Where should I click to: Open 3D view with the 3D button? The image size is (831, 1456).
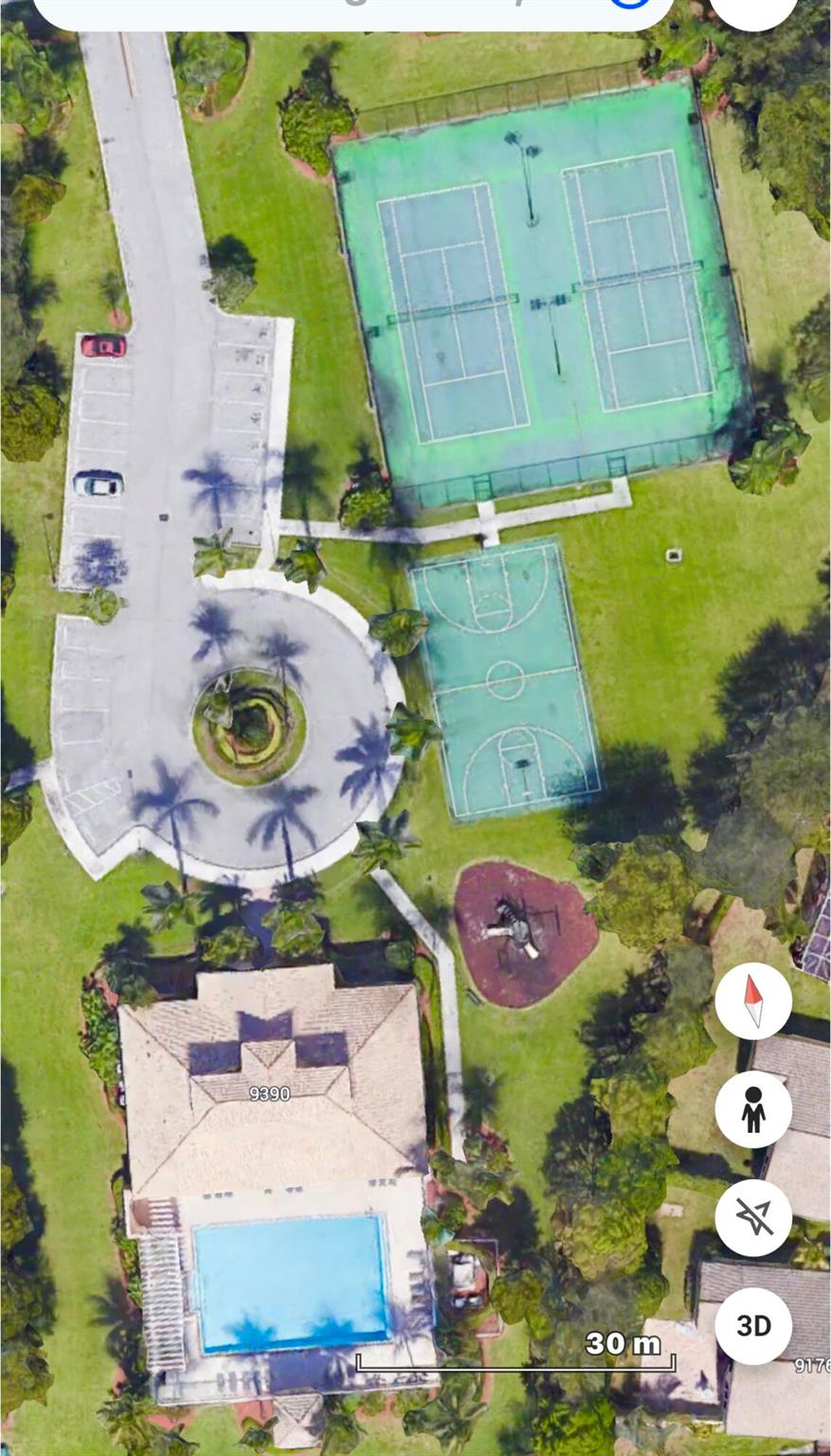[x=753, y=1327]
